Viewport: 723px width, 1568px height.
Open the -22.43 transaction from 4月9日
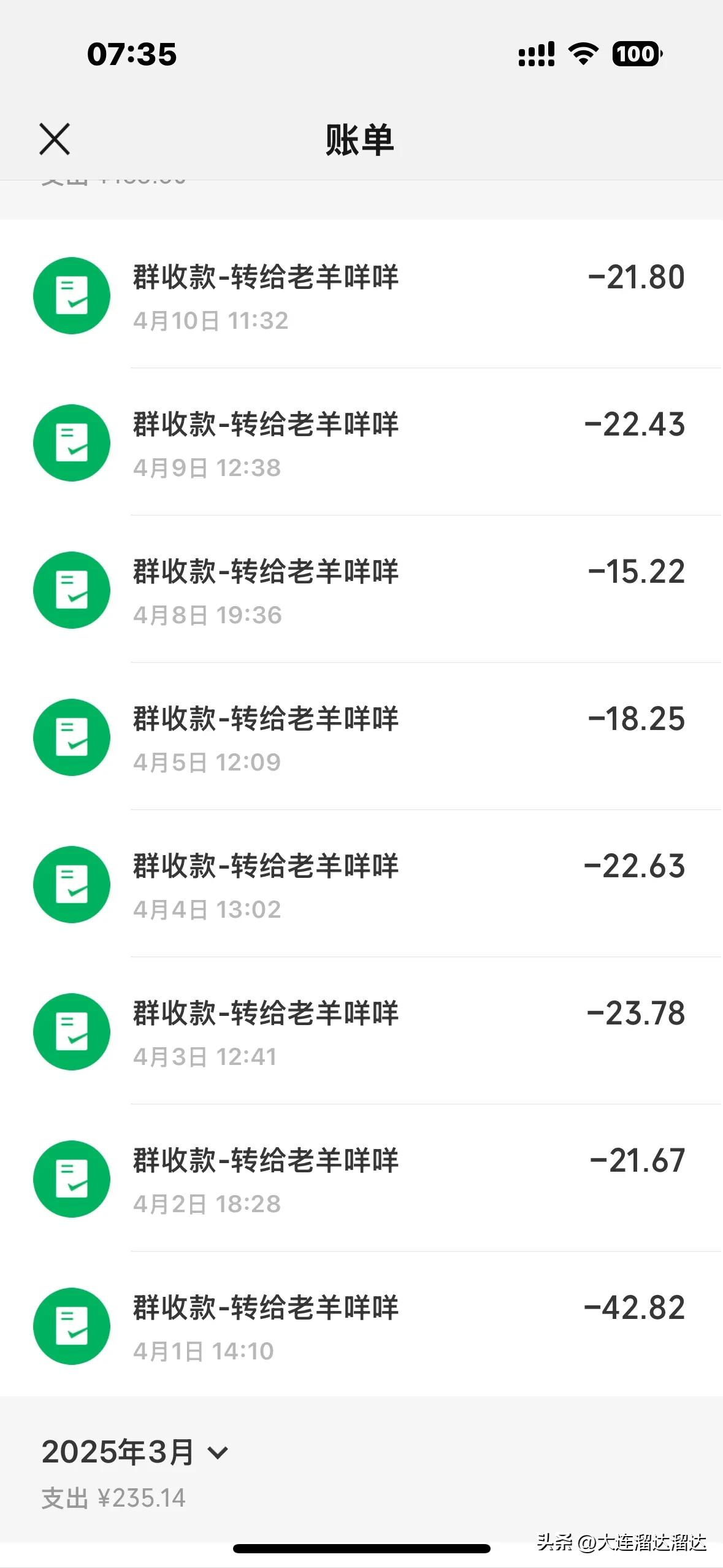pyautogui.click(x=362, y=443)
